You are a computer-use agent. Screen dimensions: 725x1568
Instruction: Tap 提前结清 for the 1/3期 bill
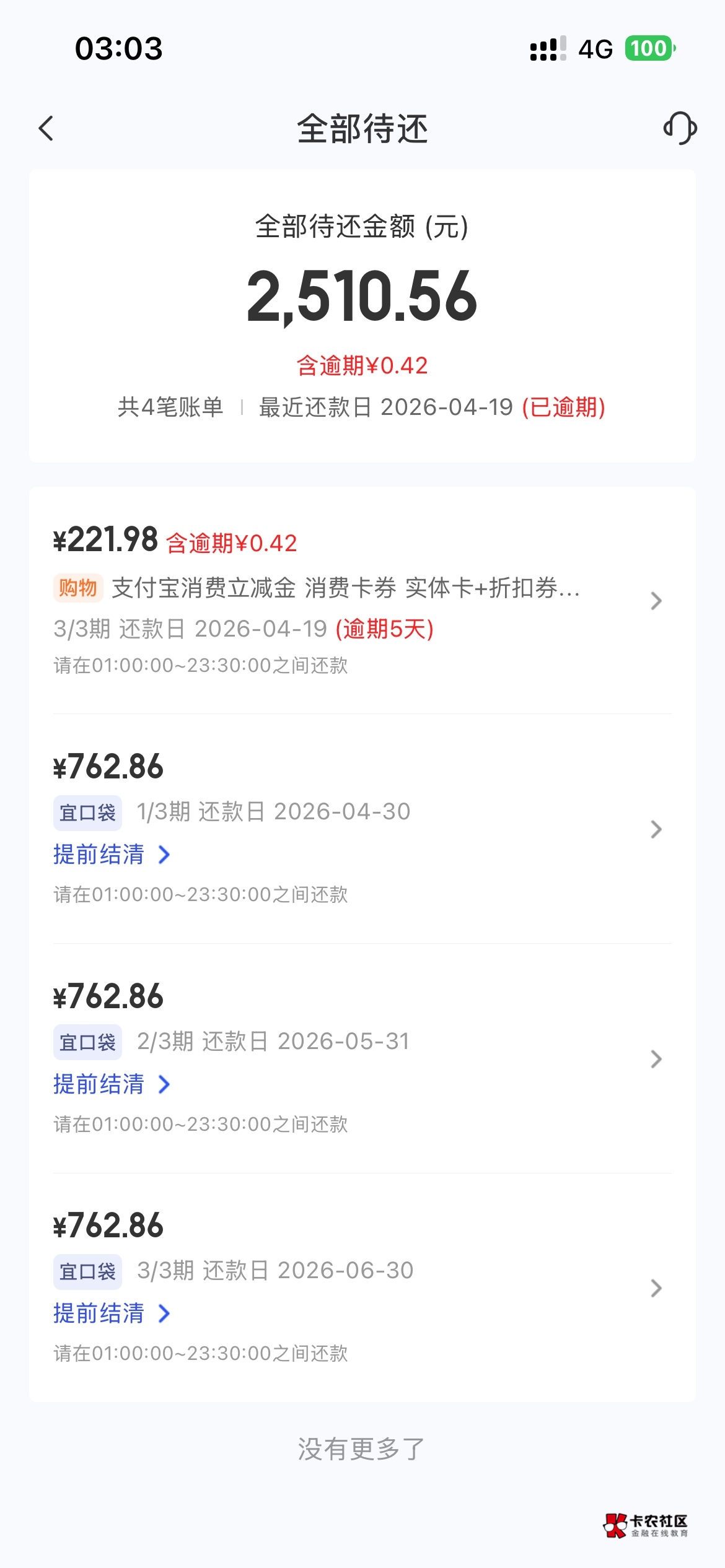(112, 855)
